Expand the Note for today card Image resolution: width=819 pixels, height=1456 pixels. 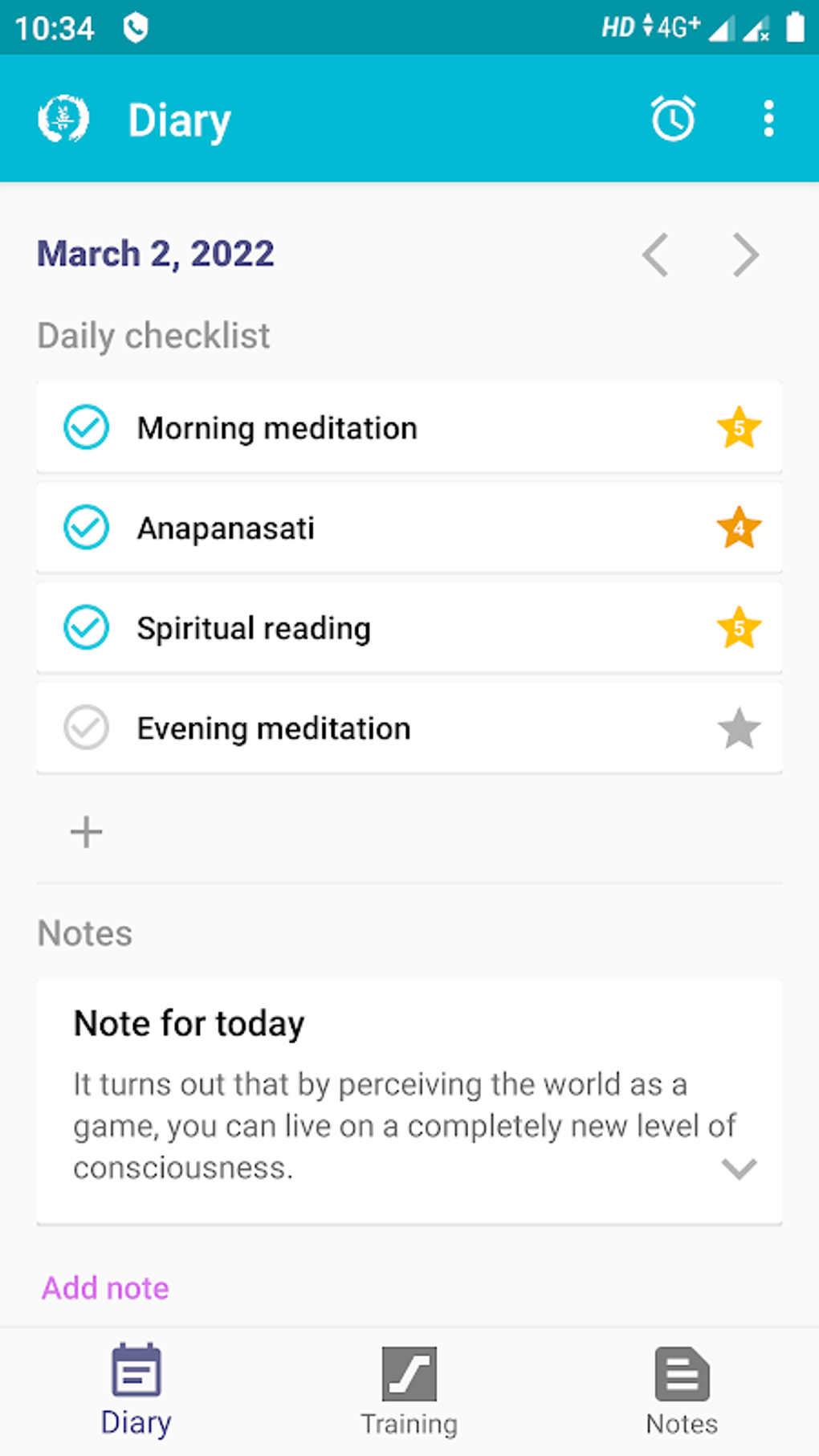739,1168
